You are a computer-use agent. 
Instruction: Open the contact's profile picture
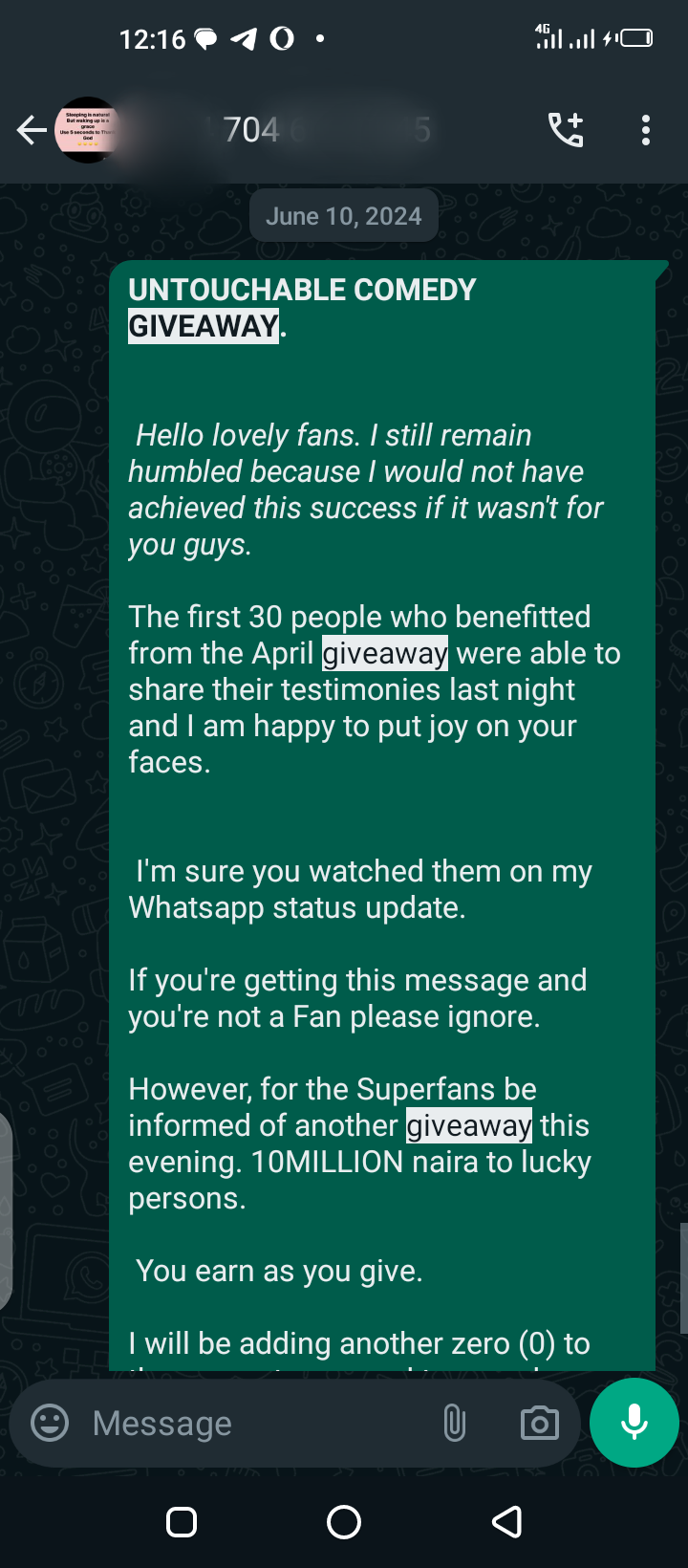[x=87, y=130]
